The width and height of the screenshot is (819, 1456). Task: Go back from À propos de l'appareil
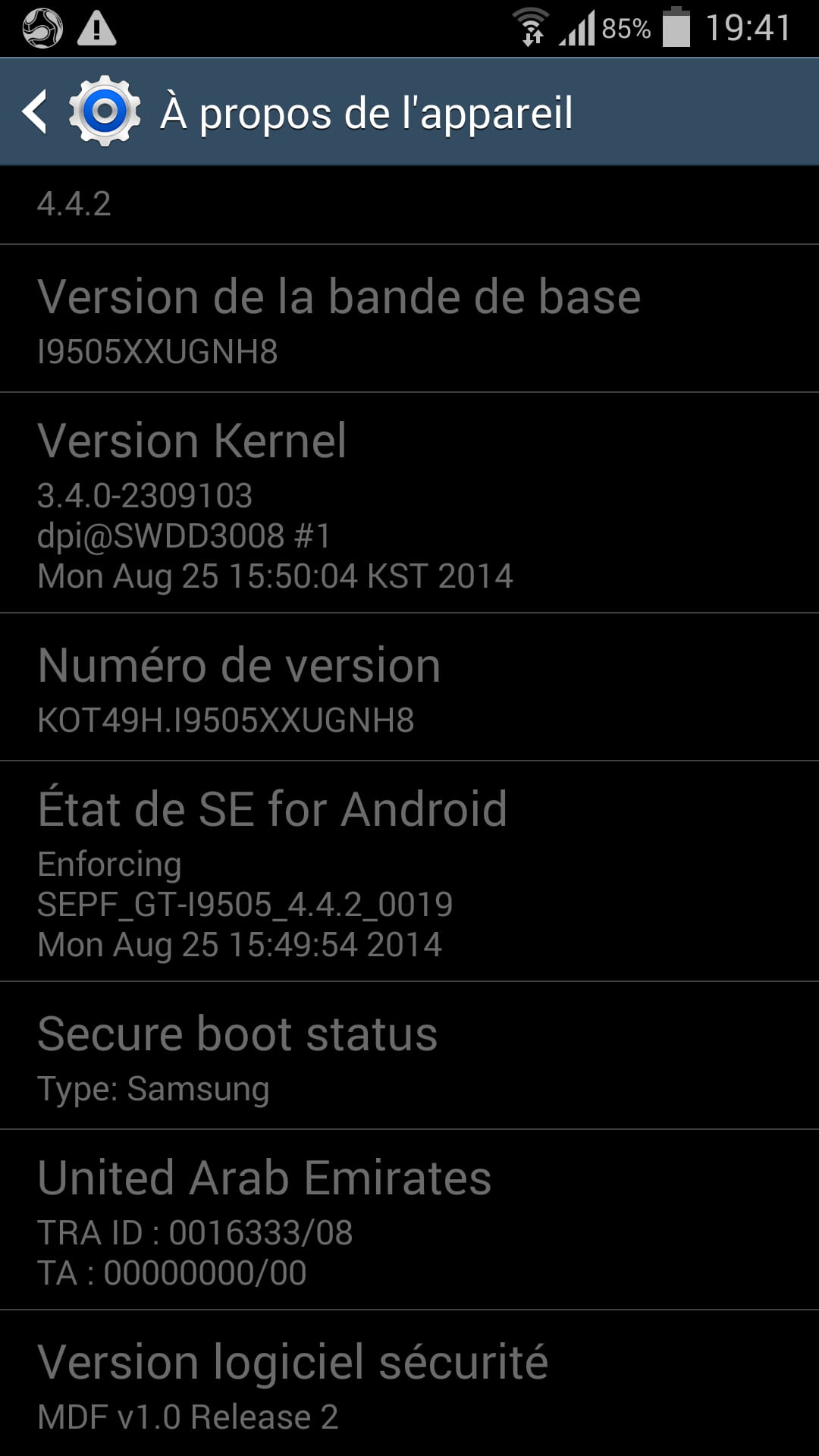pyautogui.click(x=34, y=112)
